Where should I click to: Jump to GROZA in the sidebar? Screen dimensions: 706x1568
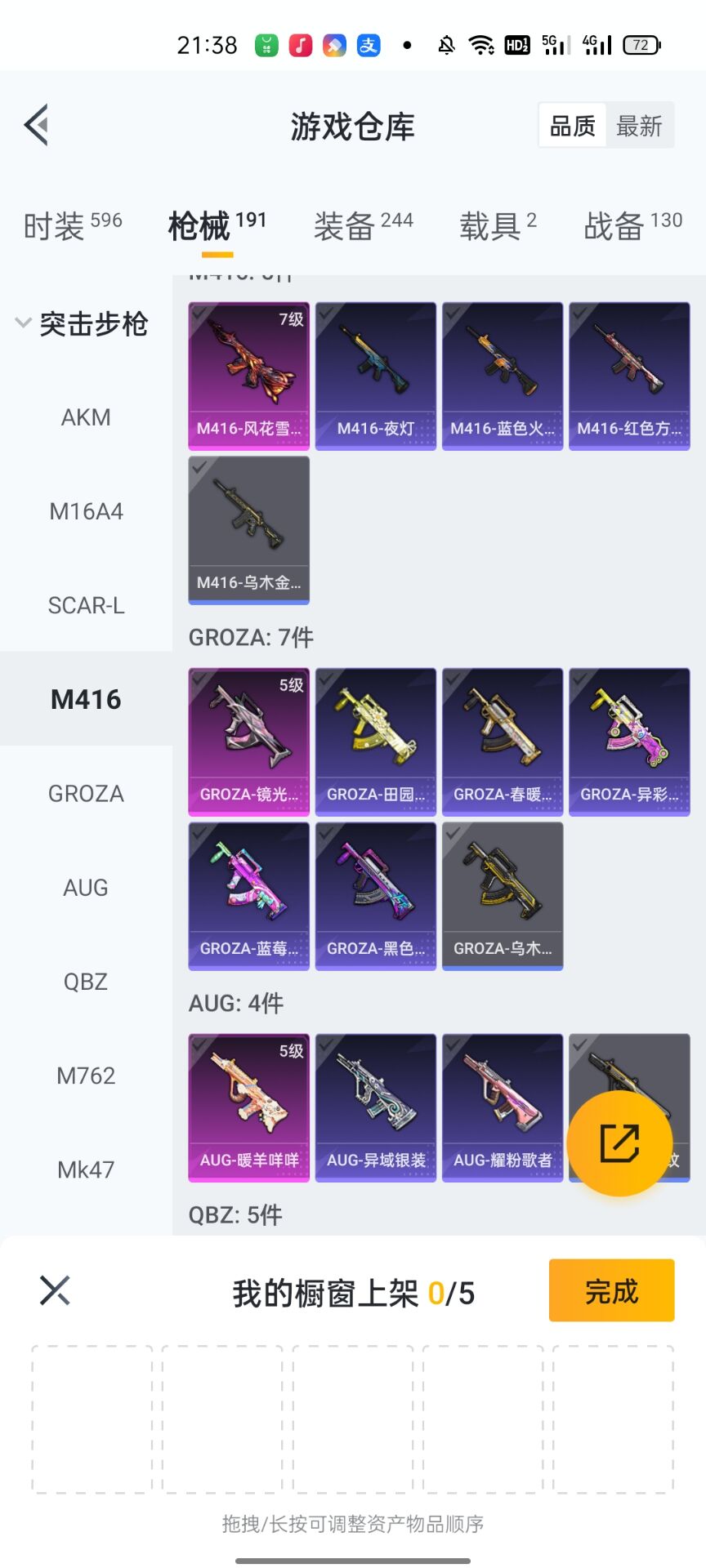point(86,793)
